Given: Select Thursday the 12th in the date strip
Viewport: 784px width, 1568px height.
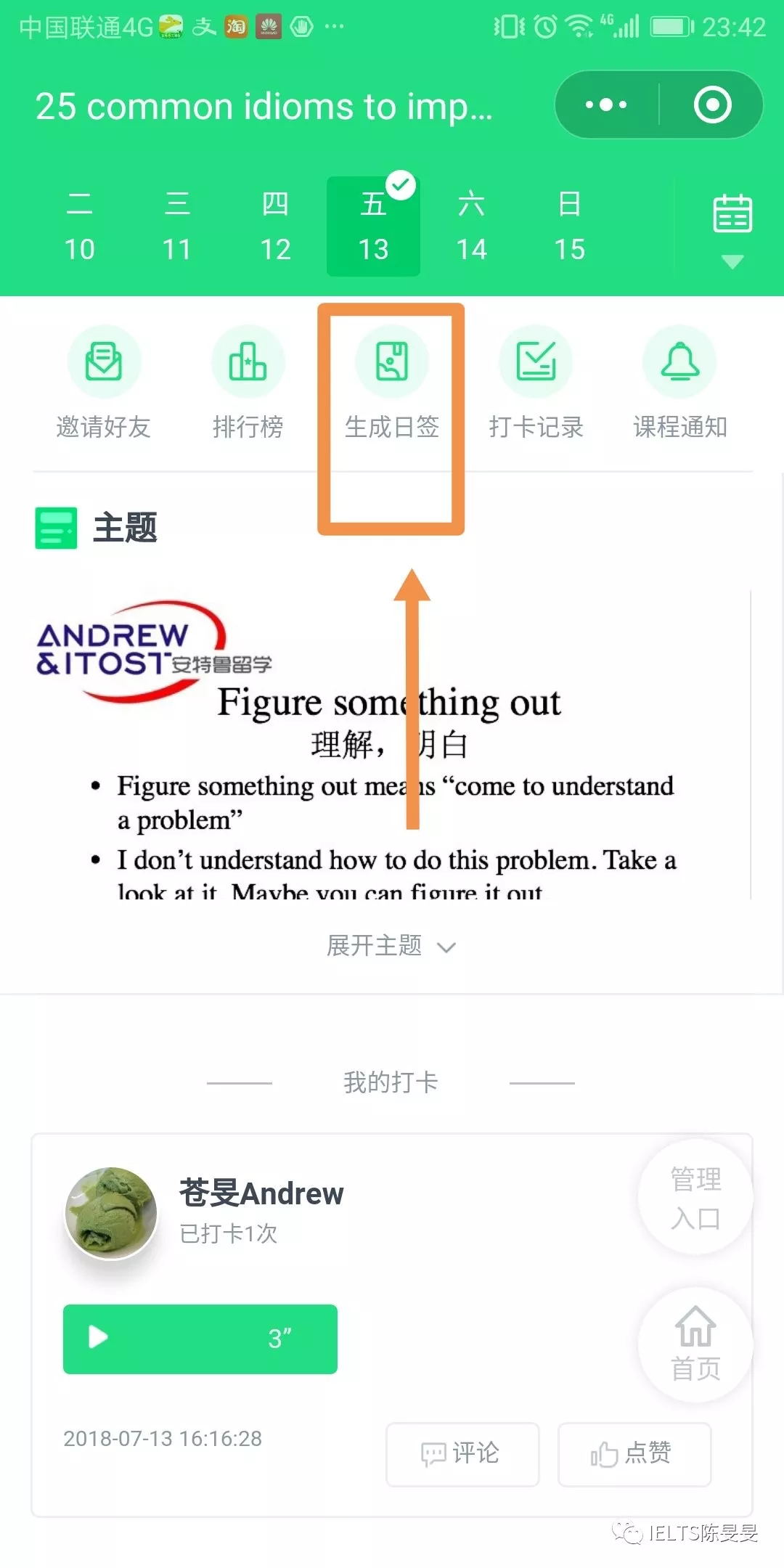Looking at the screenshot, I should pyautogui.click(x=275, y=226).
